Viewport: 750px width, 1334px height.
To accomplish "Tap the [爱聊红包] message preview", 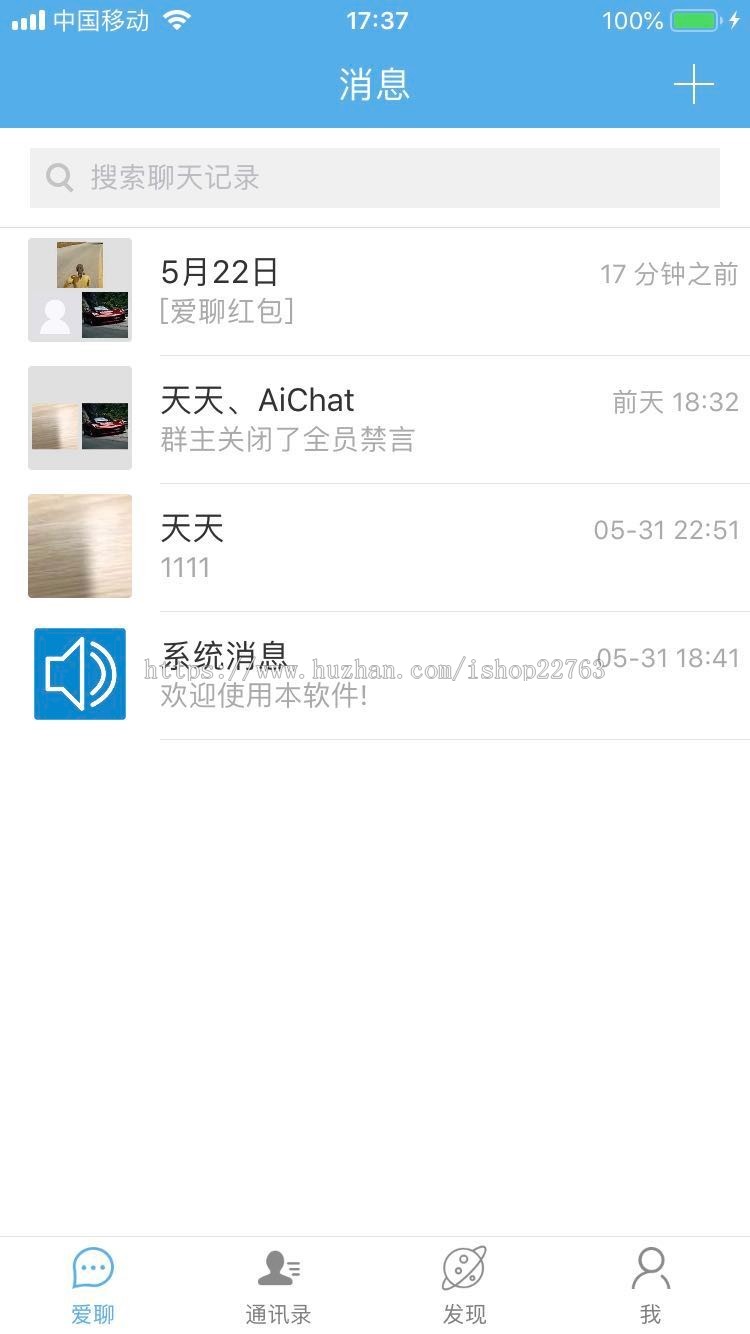I will (x=227, y=311).
